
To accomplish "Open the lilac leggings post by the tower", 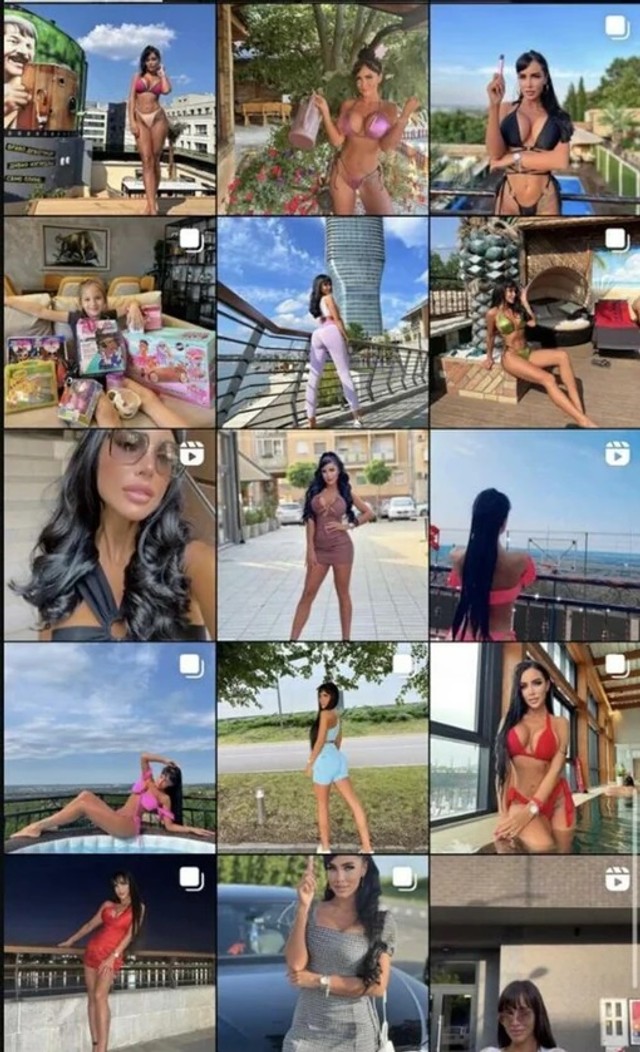I will click(x=322, y=322).
